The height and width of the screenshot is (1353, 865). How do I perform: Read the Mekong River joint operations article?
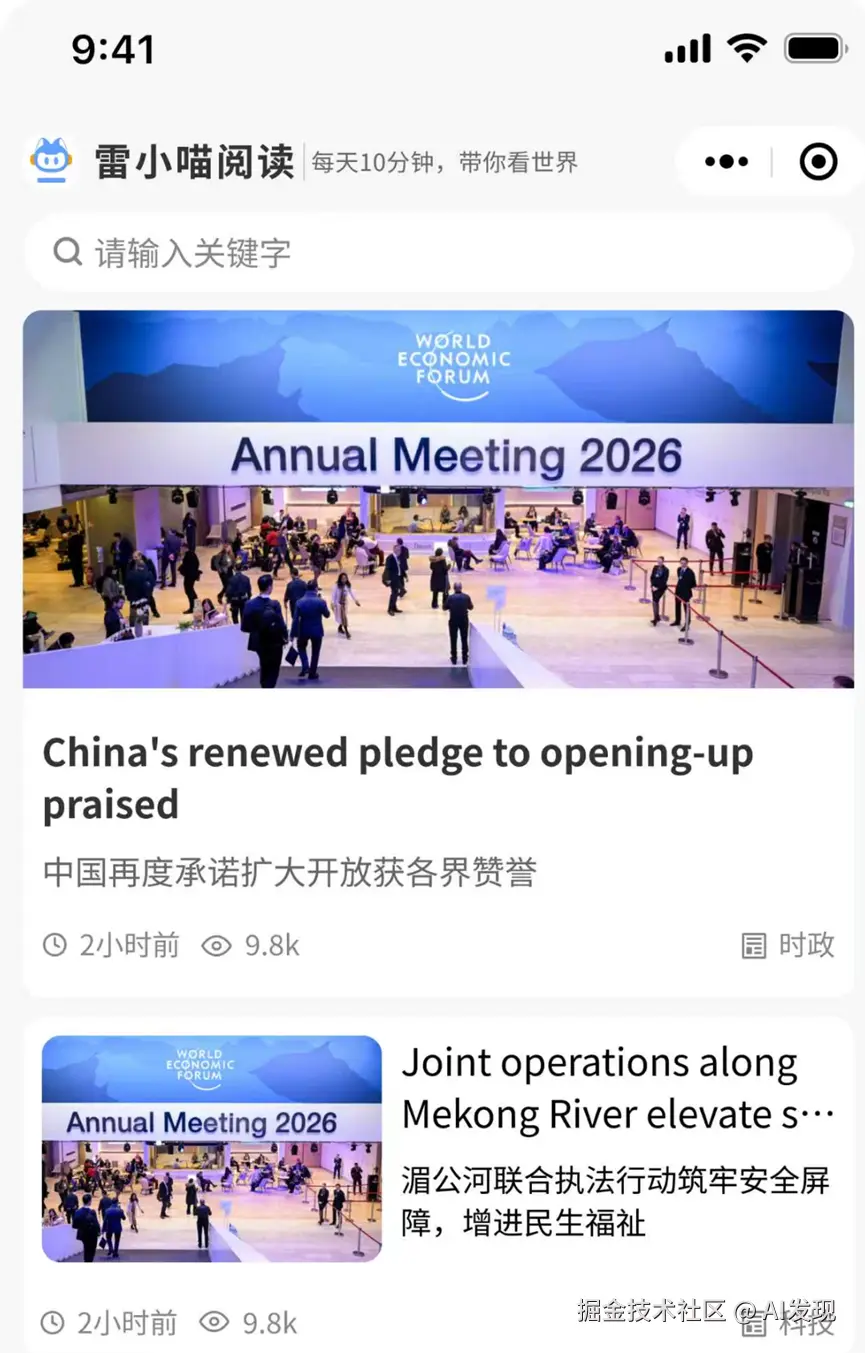point(617,1088)
